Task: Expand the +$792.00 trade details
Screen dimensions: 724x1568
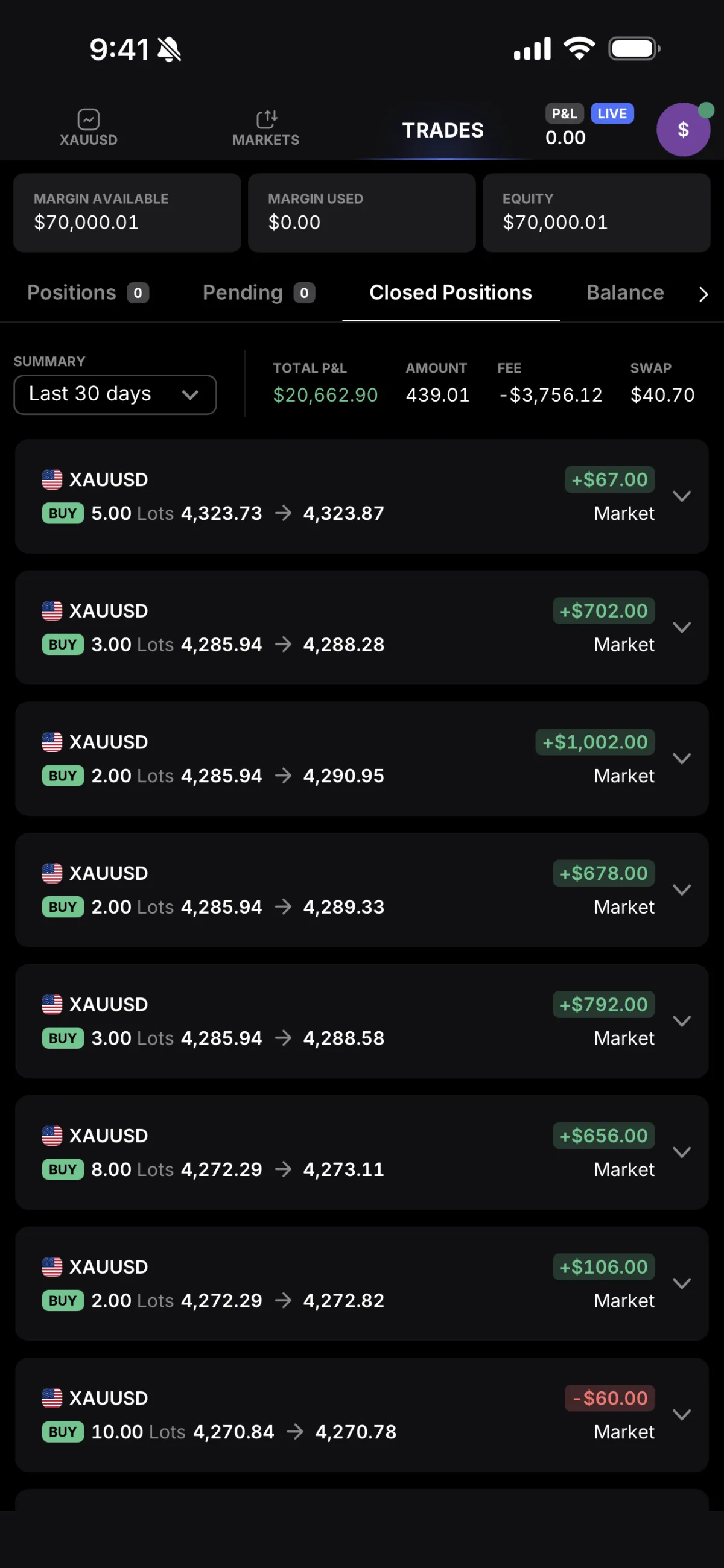Action: click(681, 1021)
